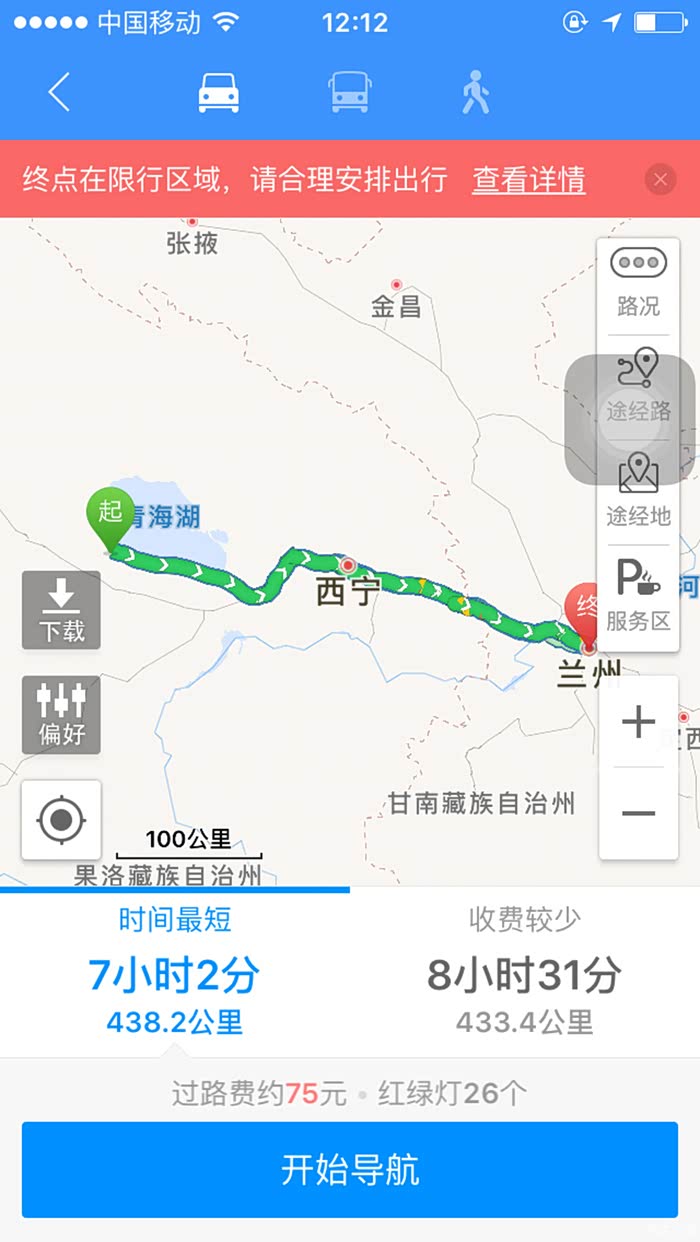700x1242 pixels.
Task: Open 偏好 route preferences
Action: (61, 714)
